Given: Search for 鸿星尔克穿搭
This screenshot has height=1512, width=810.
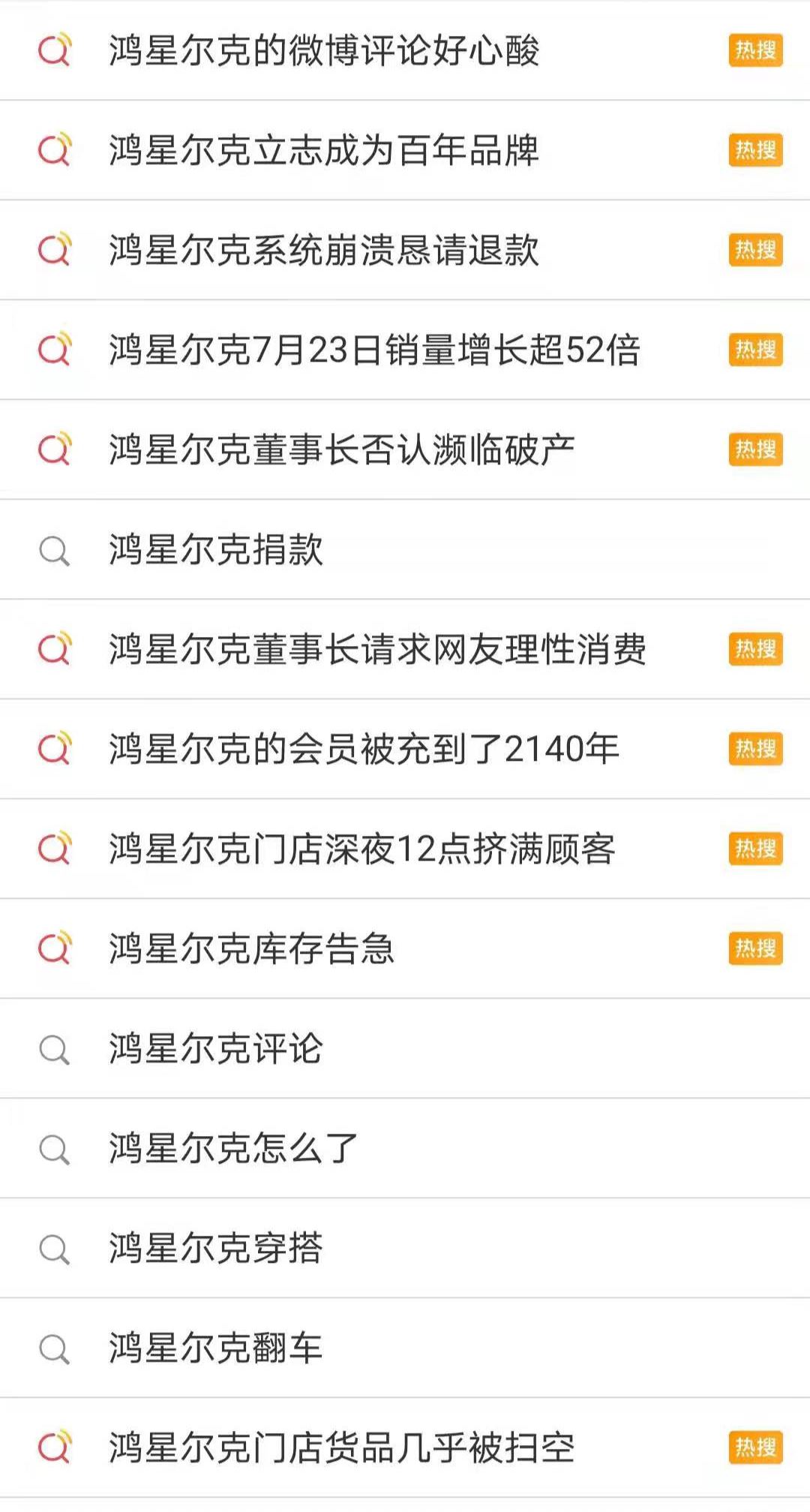Looking at the screenshot, I should point(216,1248).
